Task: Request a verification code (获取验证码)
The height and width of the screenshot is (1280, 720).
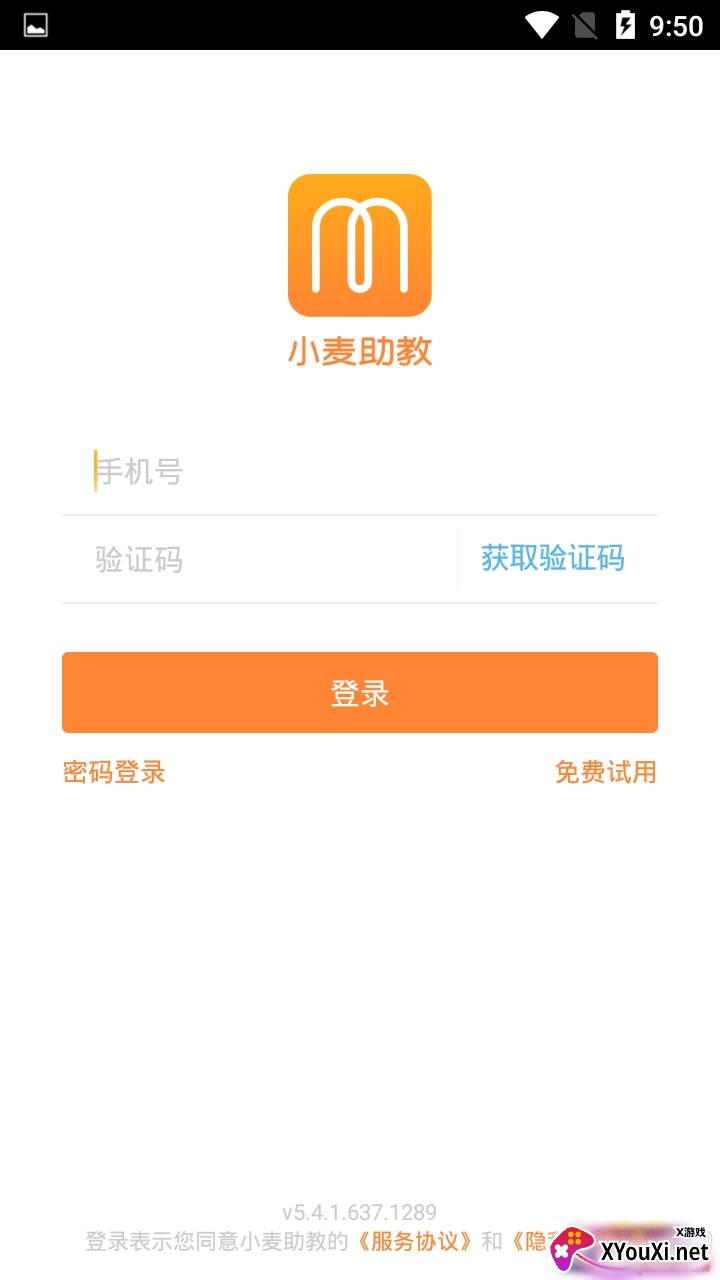Action: pyautogui.click(x=553, y=558)
